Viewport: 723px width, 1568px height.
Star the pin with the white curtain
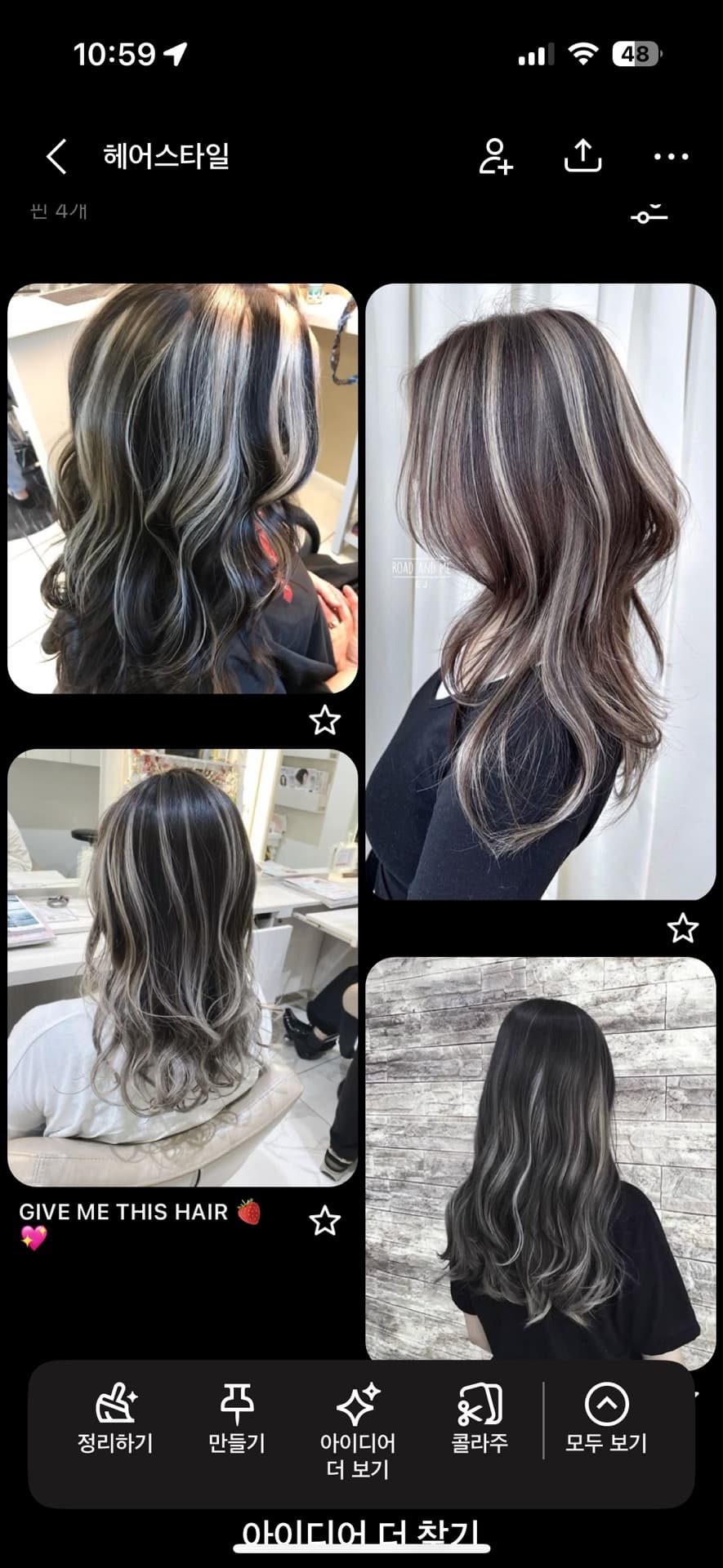(682, 929)
